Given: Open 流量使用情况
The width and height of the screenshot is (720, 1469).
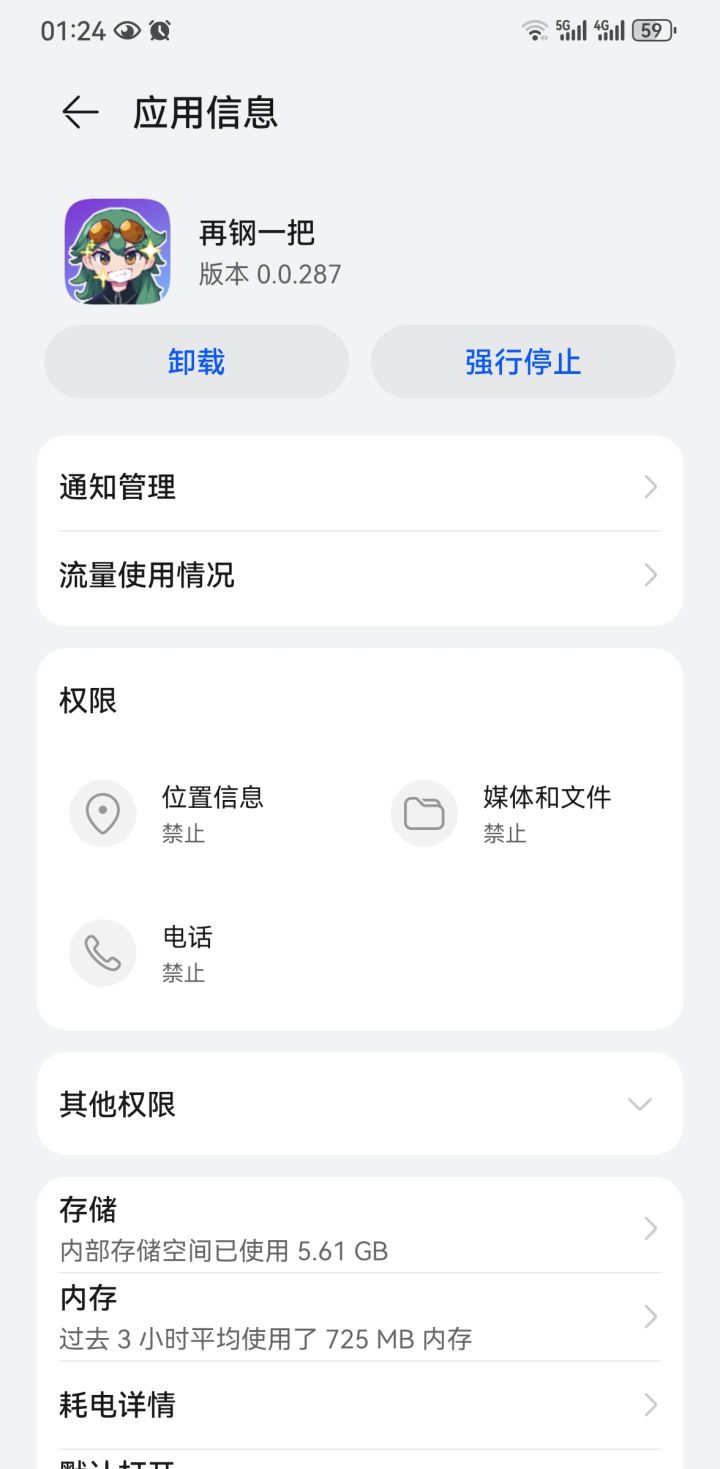Looking at the screenshot, I should pyautogui.click(x=359, y=575).
